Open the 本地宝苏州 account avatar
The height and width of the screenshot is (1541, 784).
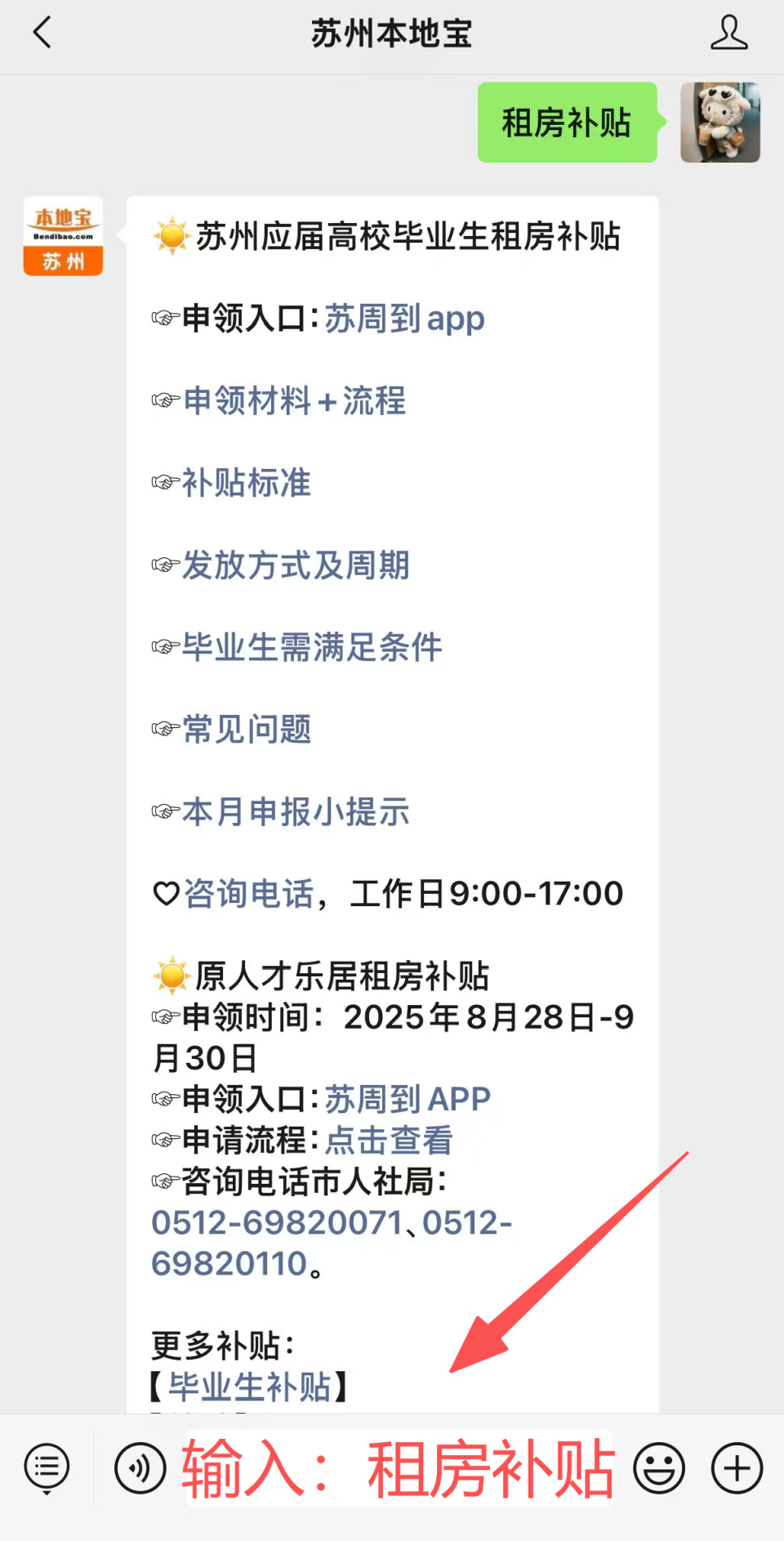[62, 237]
